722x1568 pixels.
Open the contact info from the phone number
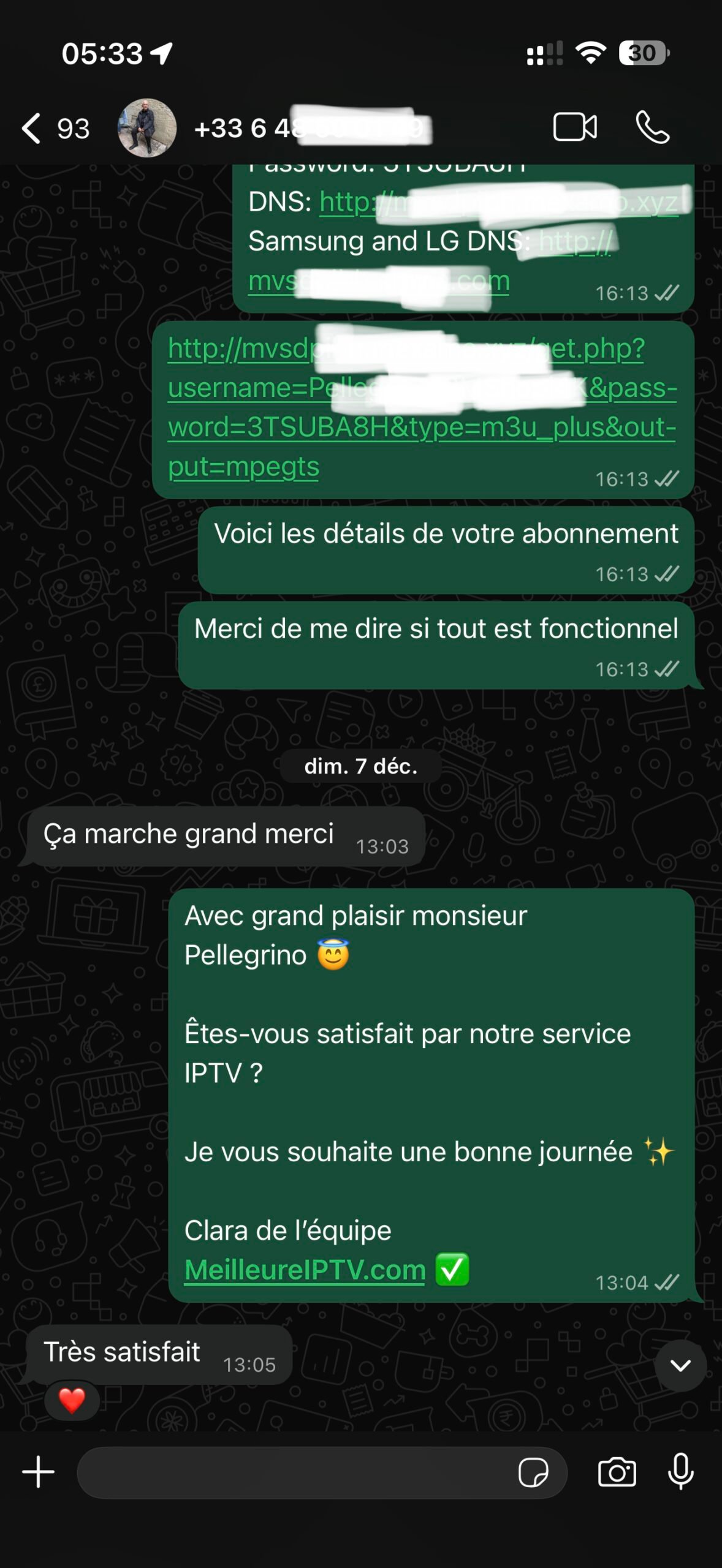click(306, 129)
